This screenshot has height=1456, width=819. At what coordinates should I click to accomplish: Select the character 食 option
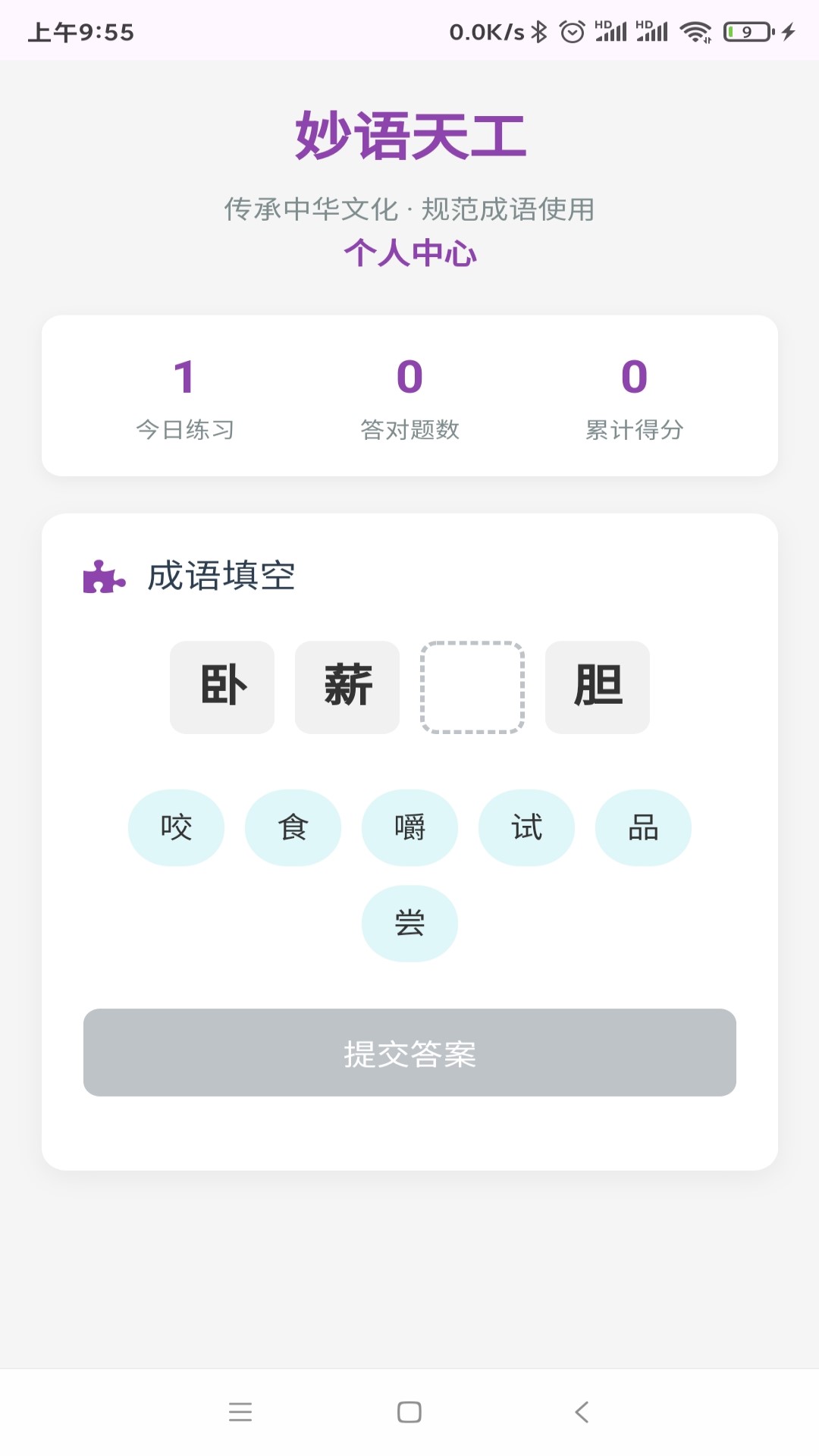pos(293,827)
